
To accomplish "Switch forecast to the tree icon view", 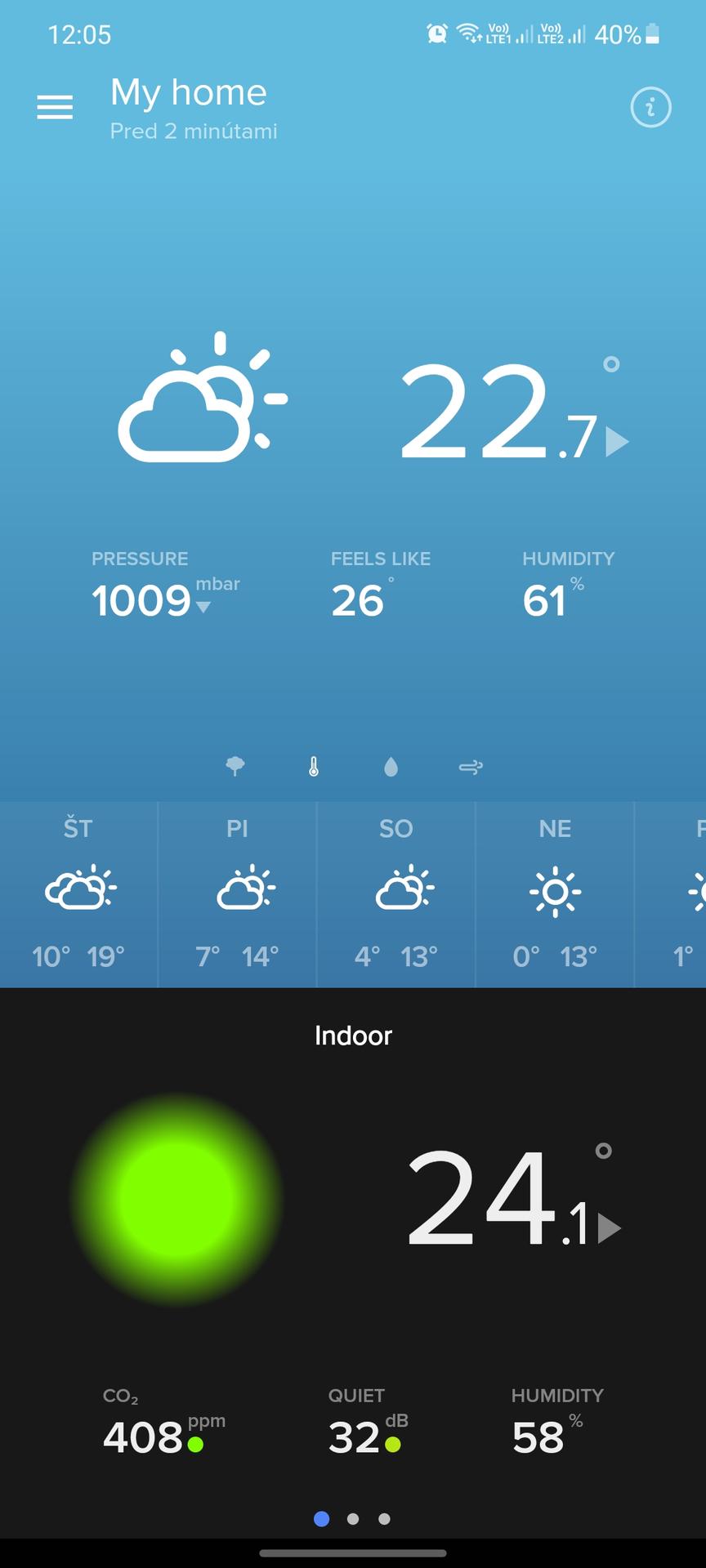I will tap(235, 766).
